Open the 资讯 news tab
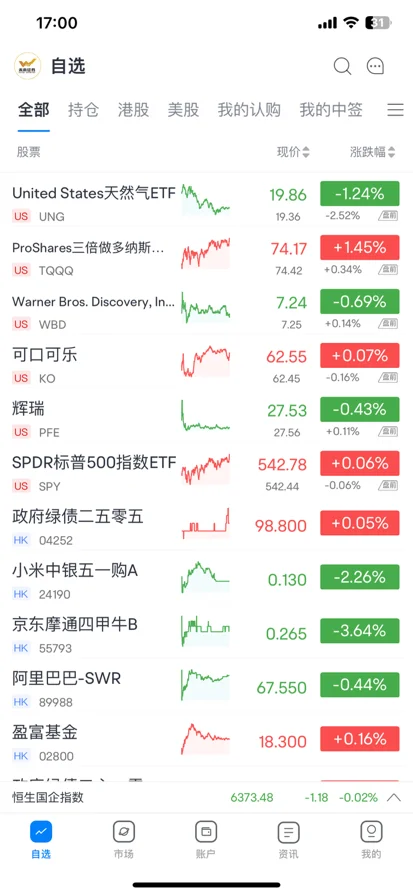The height and width of the screenshot is (896, 413). tap(288, 841)
